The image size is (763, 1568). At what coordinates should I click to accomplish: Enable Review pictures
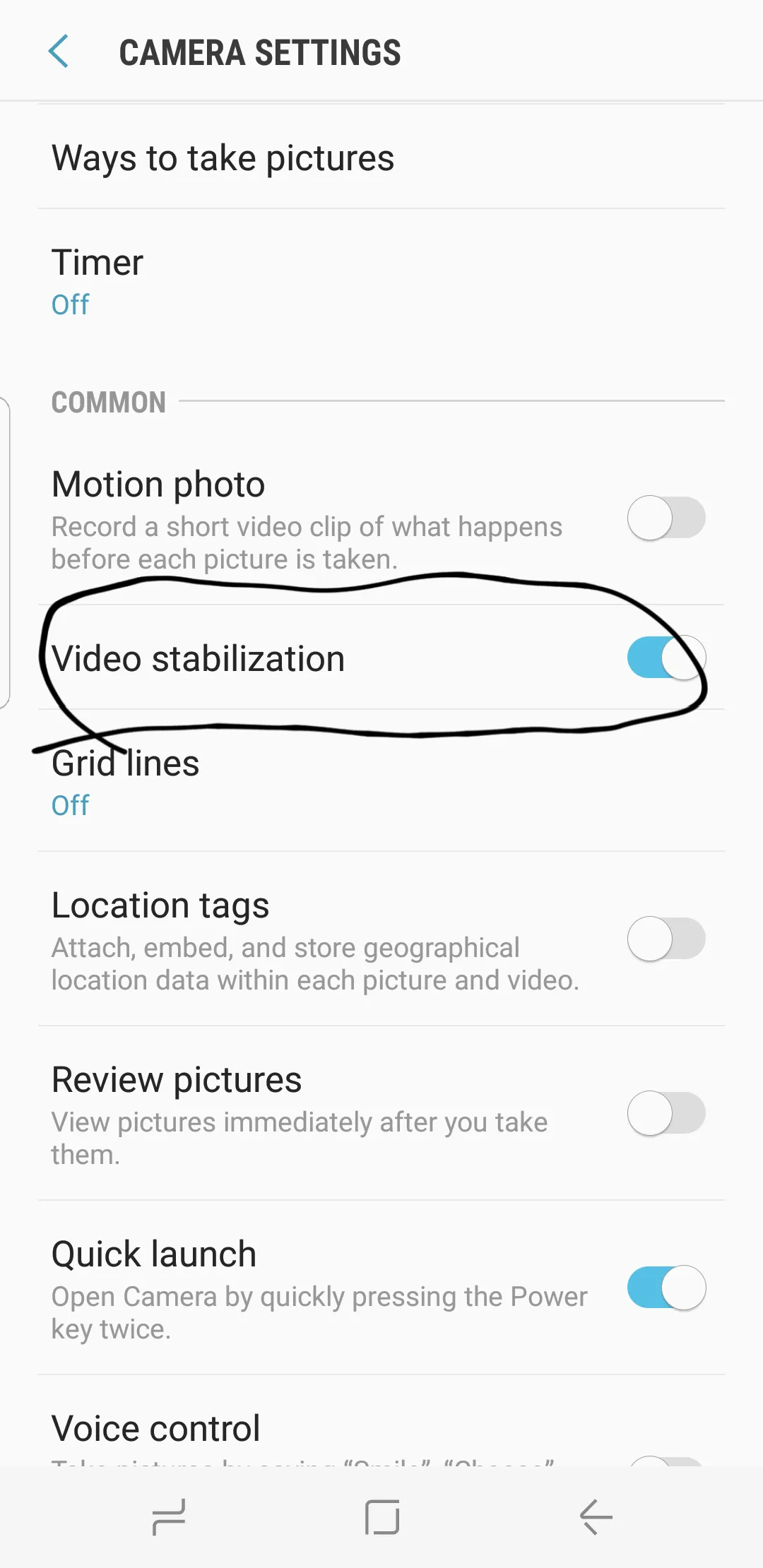[666, 1113]
